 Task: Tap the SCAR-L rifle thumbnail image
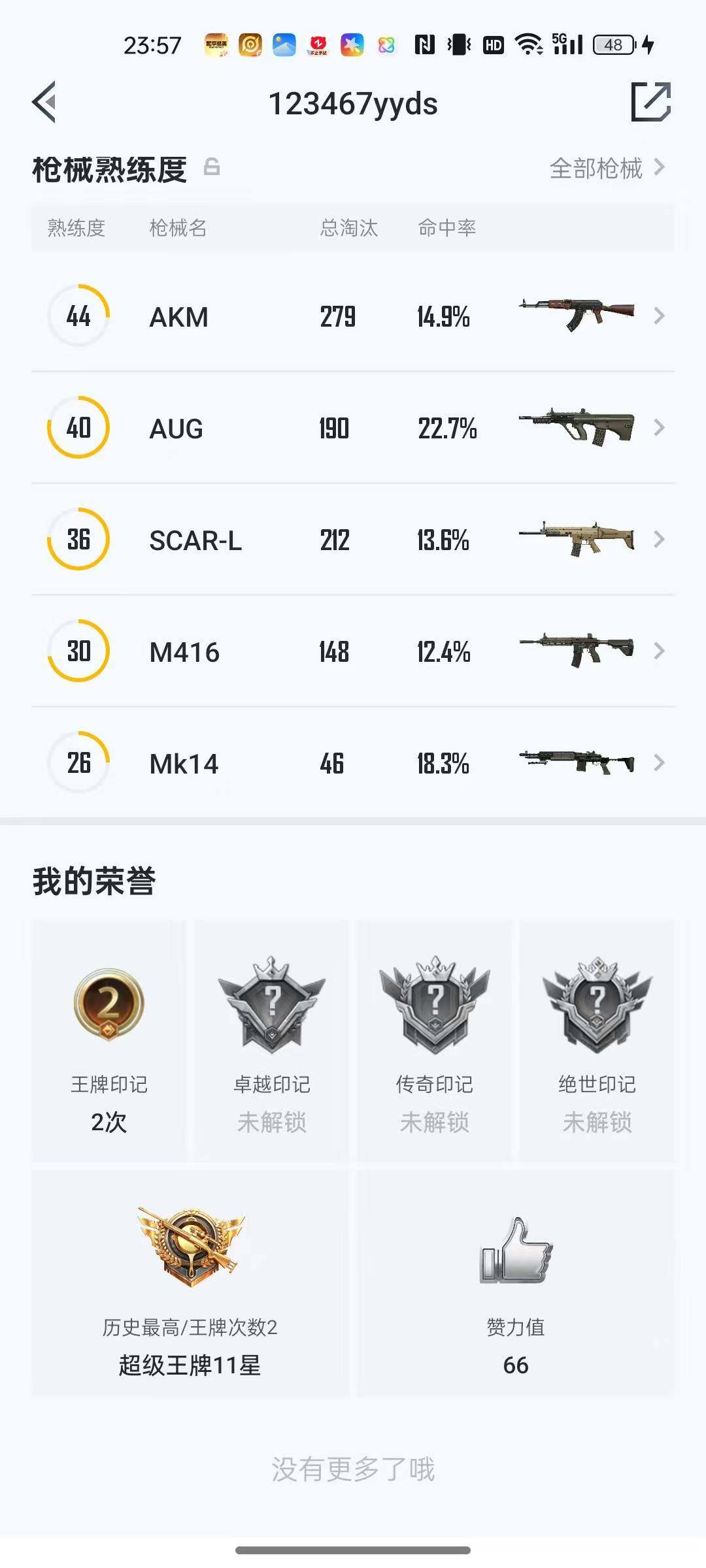coord(579,539)
